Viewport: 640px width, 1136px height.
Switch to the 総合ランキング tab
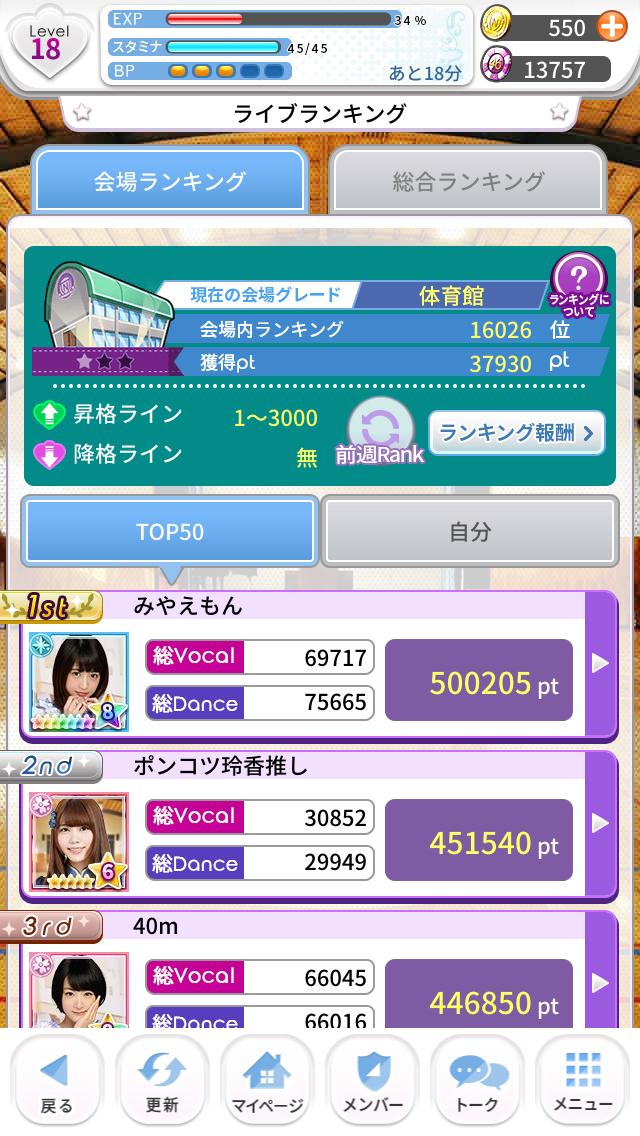click(x=468, y=181)
